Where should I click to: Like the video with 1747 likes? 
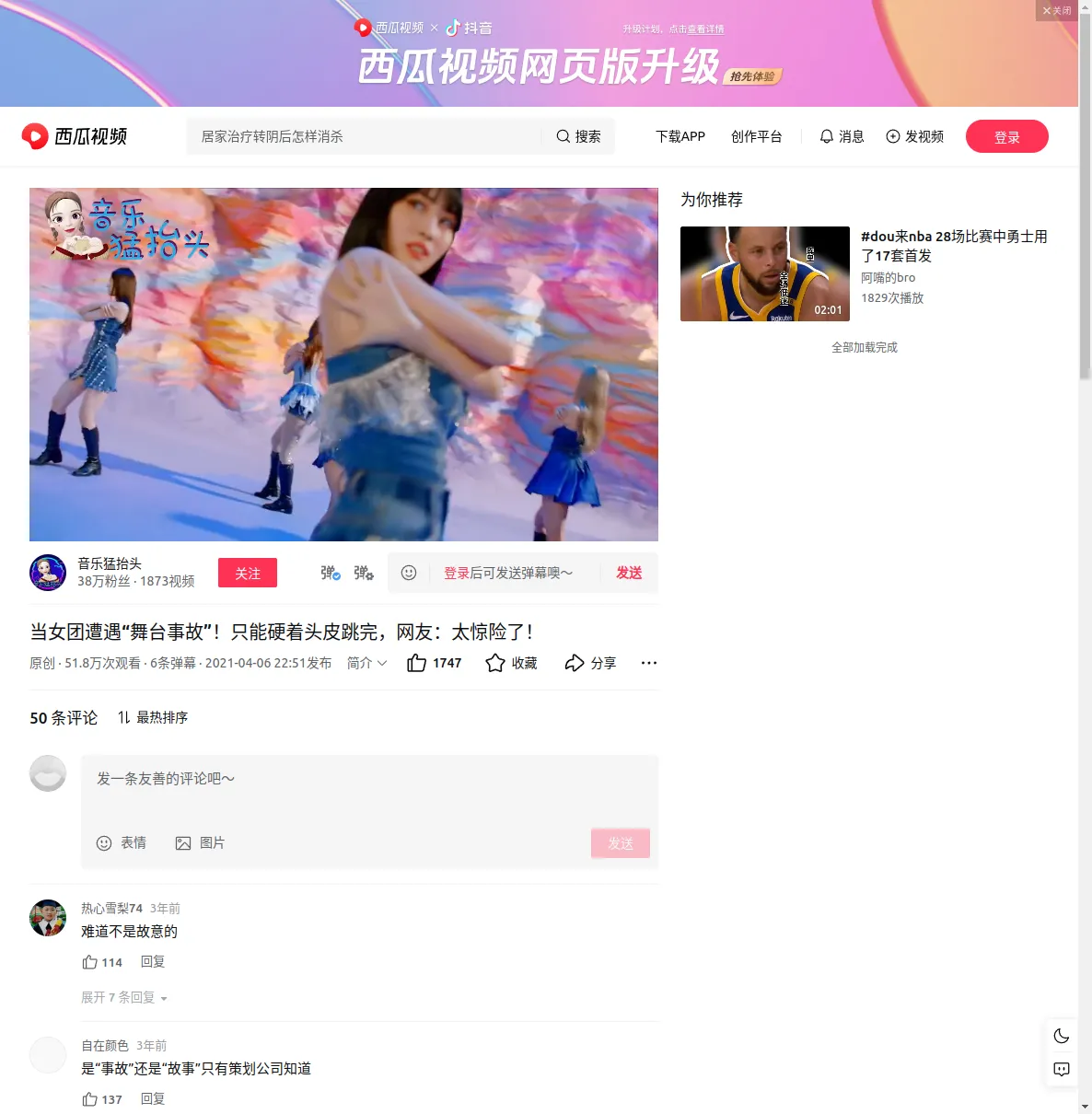434,663
